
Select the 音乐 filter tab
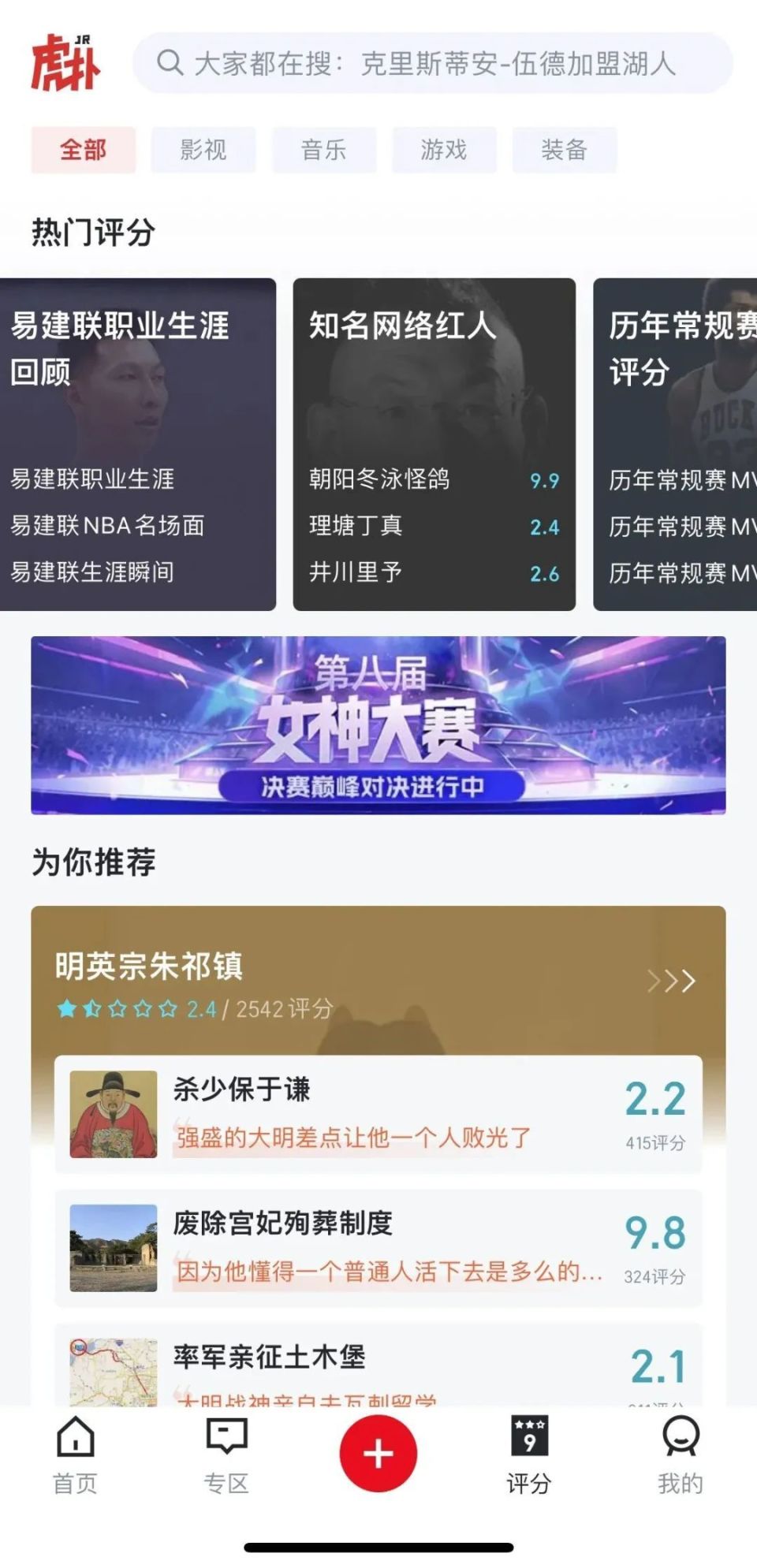click(324, 150)
